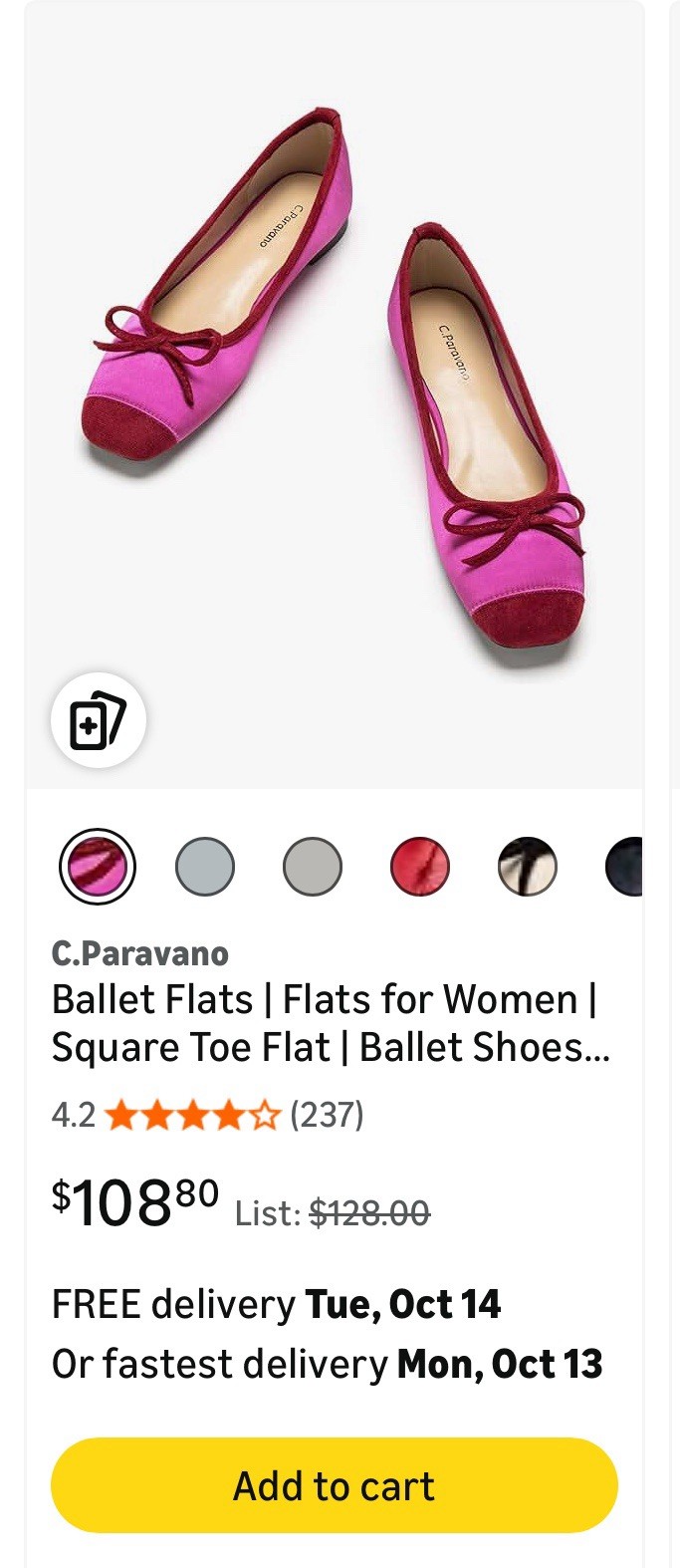This screenshot has width=680, height=1568.
Task: Open the C.Paravano ballet flats product image
Action: (334, 389)
